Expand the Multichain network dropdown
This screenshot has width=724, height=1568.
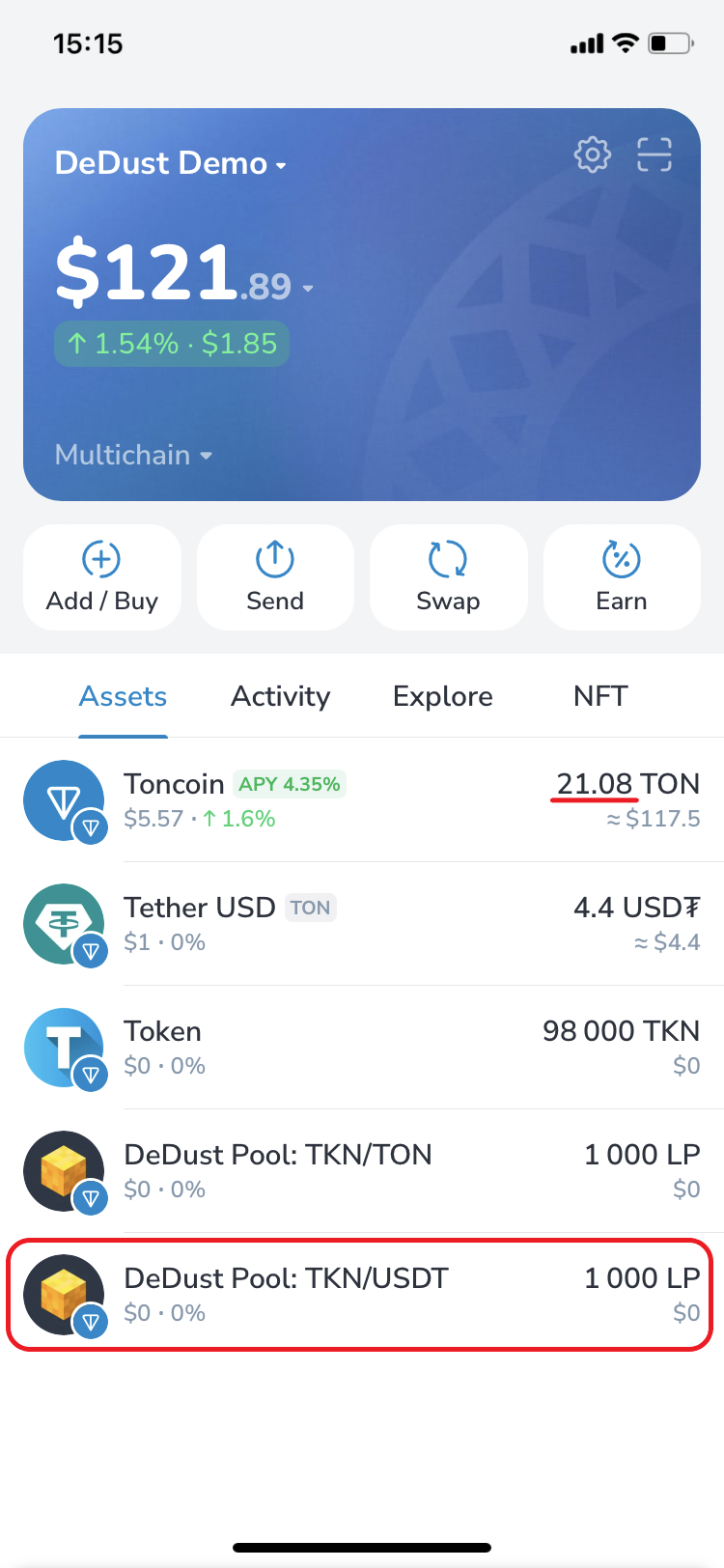[x=133, y=455]
